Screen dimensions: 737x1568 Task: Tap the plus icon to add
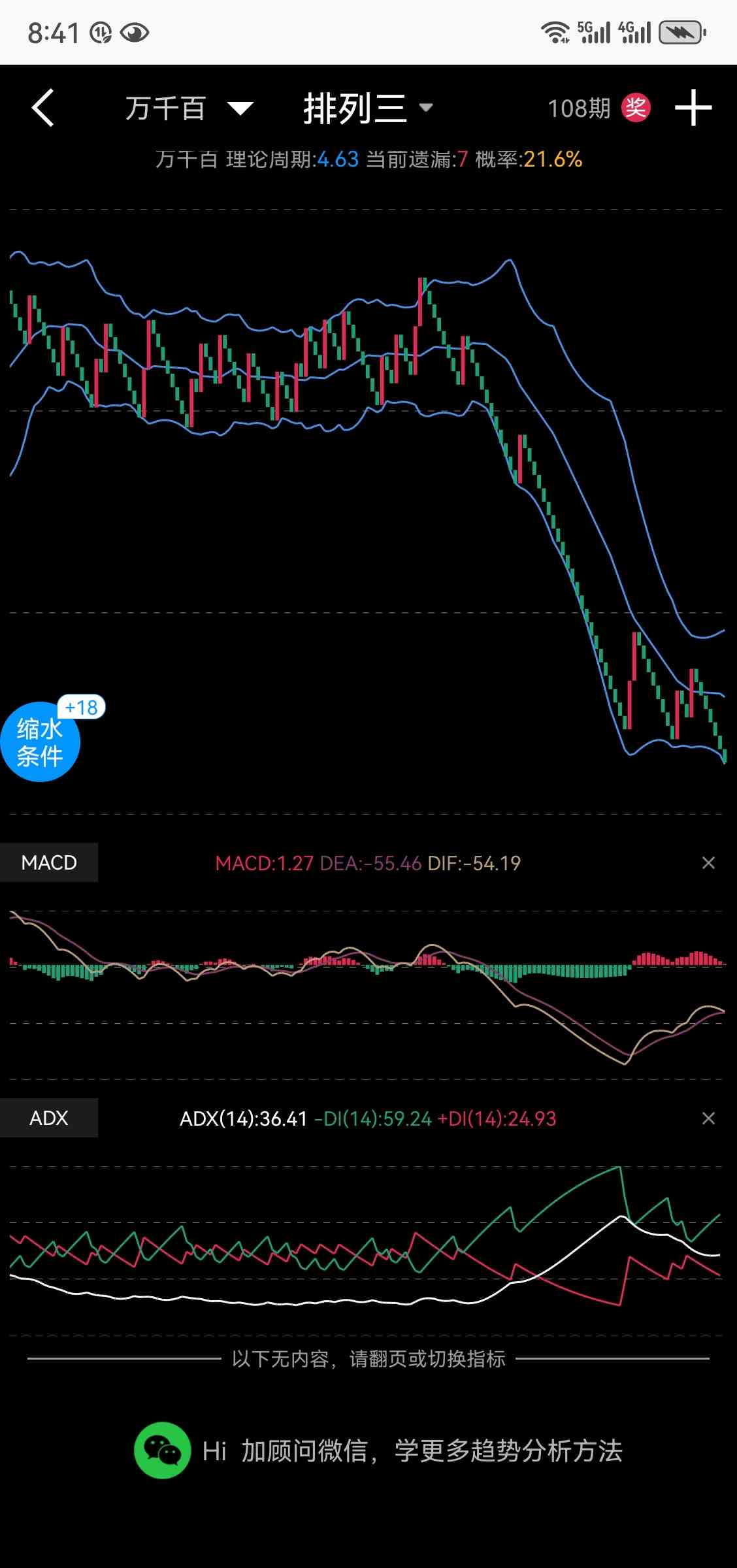[x=693, y=108]
